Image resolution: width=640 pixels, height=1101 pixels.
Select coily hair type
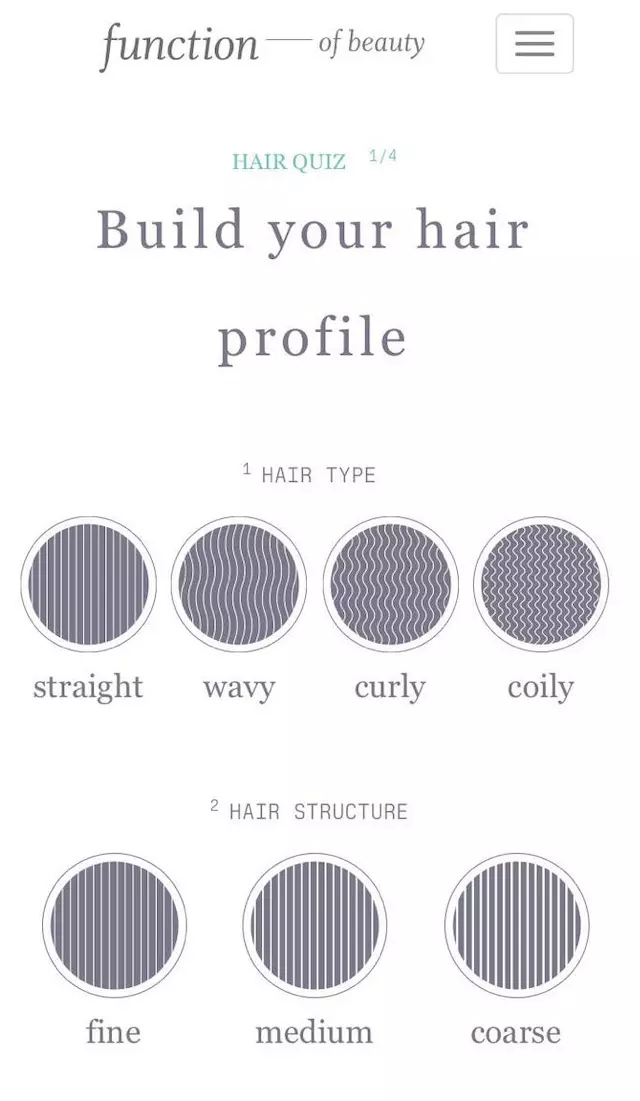pyautogui.click(x=540, y=584)
